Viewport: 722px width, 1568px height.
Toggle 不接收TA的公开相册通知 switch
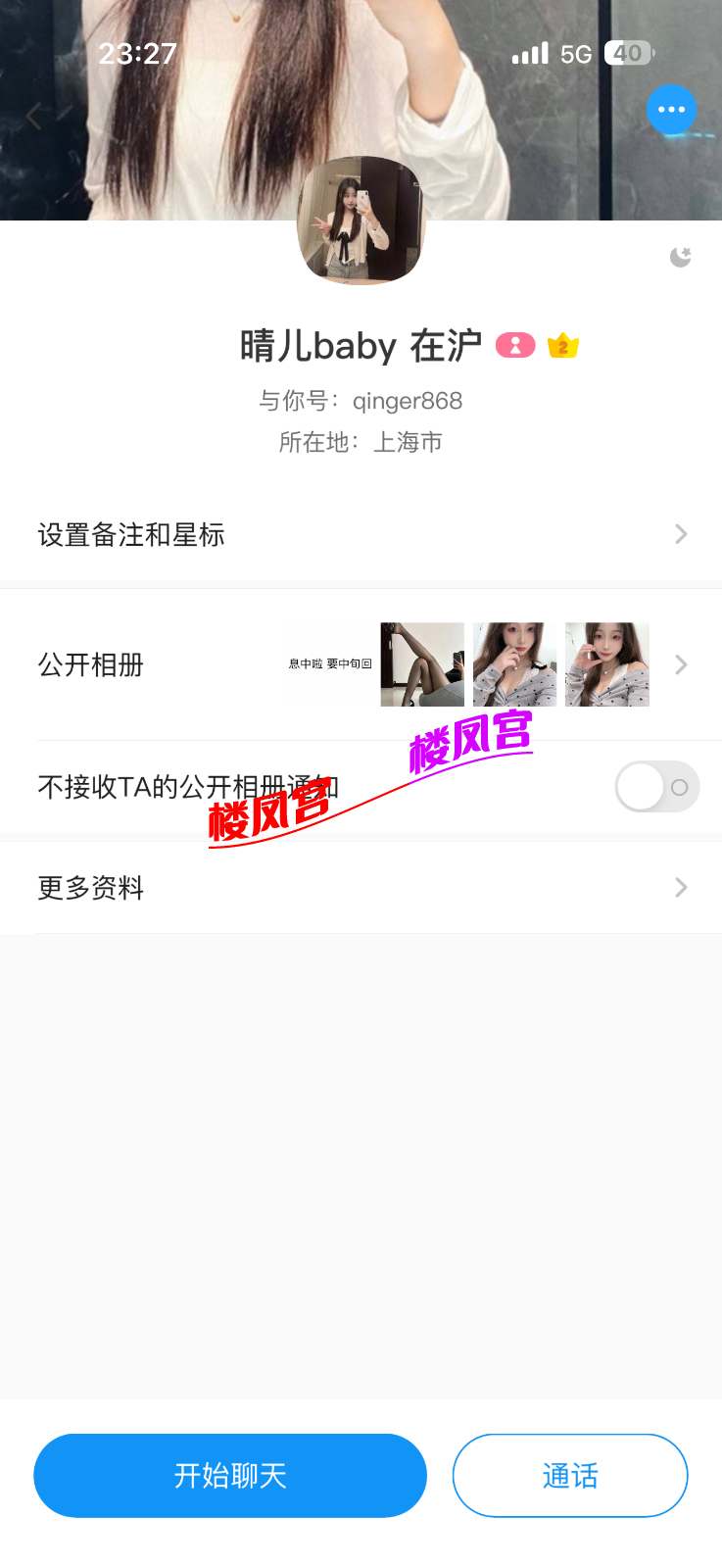coord(656,787)
